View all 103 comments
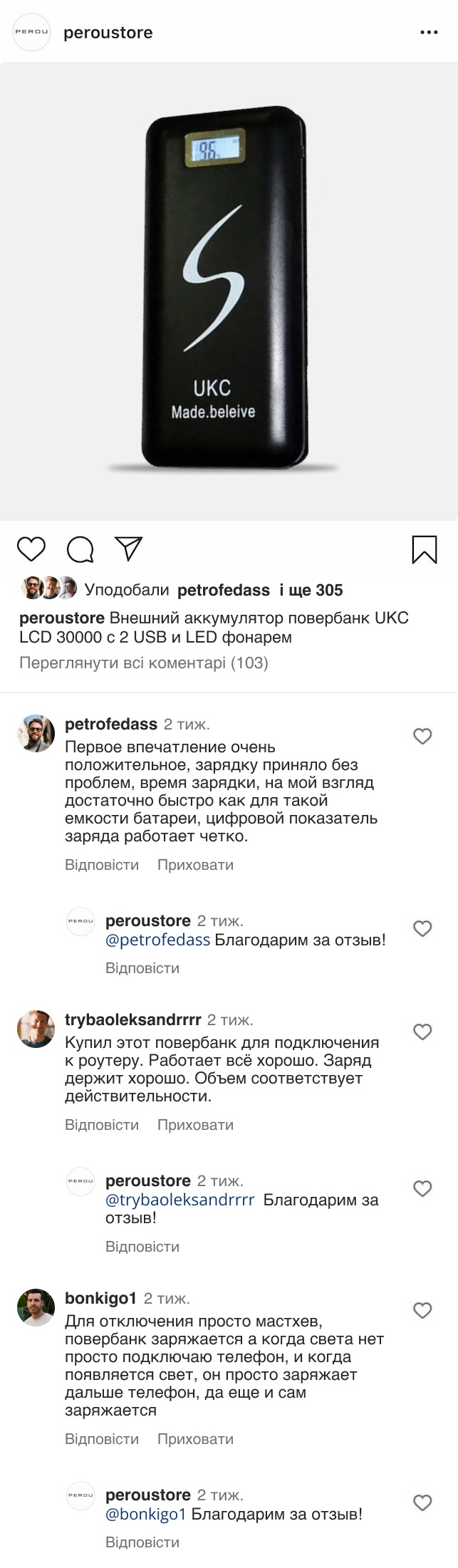Screen dimensions: 458x1568 143,663
